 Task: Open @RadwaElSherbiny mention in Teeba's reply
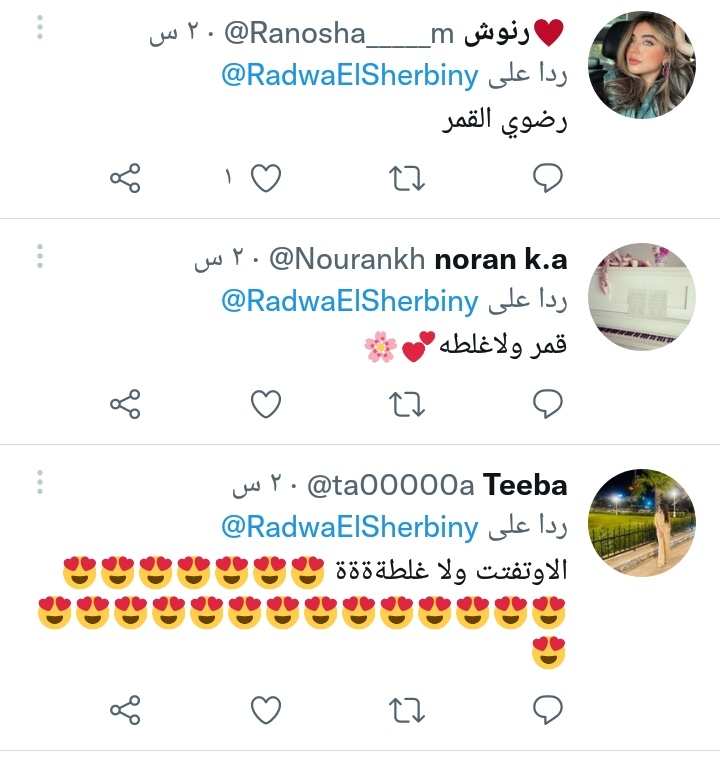(x=350, y=527)
